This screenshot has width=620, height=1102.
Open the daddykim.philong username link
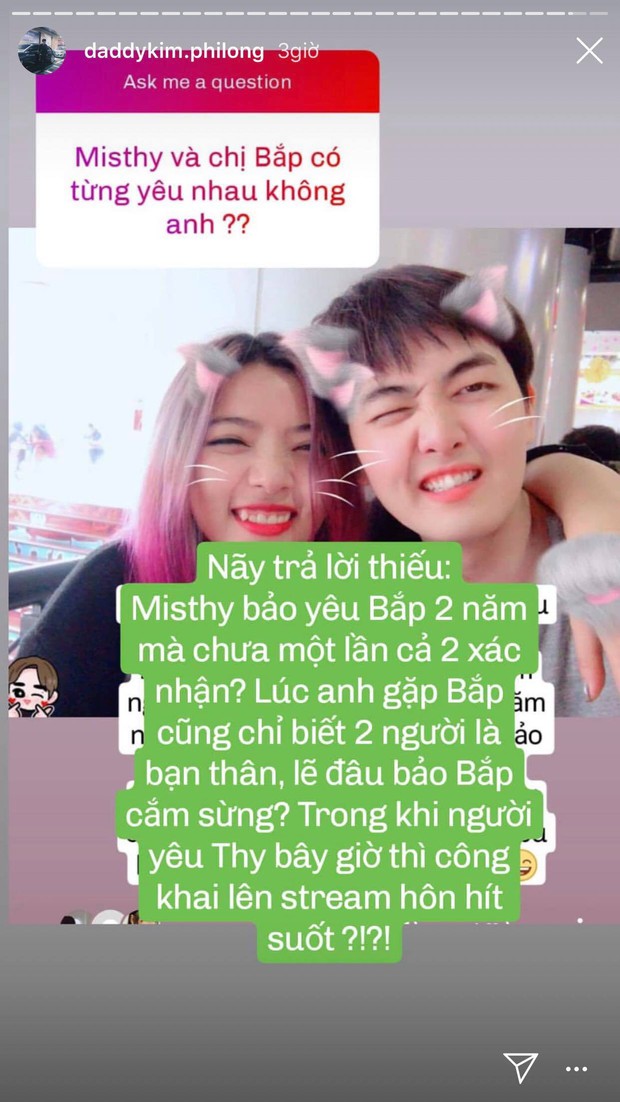click(174, 51)
